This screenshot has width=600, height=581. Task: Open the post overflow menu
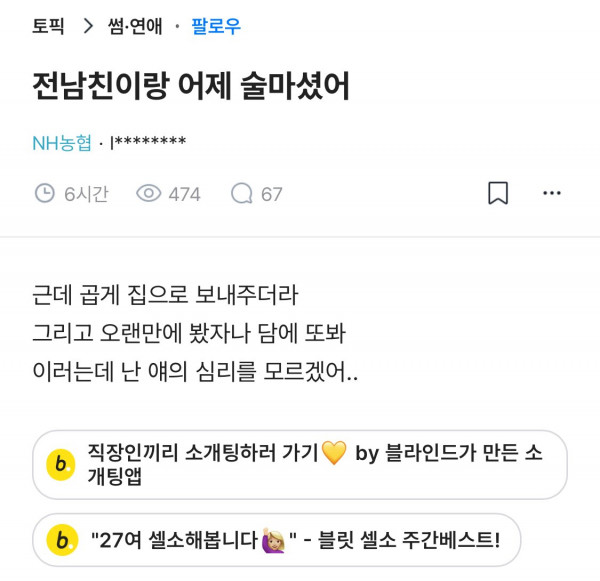click(551, 193)
